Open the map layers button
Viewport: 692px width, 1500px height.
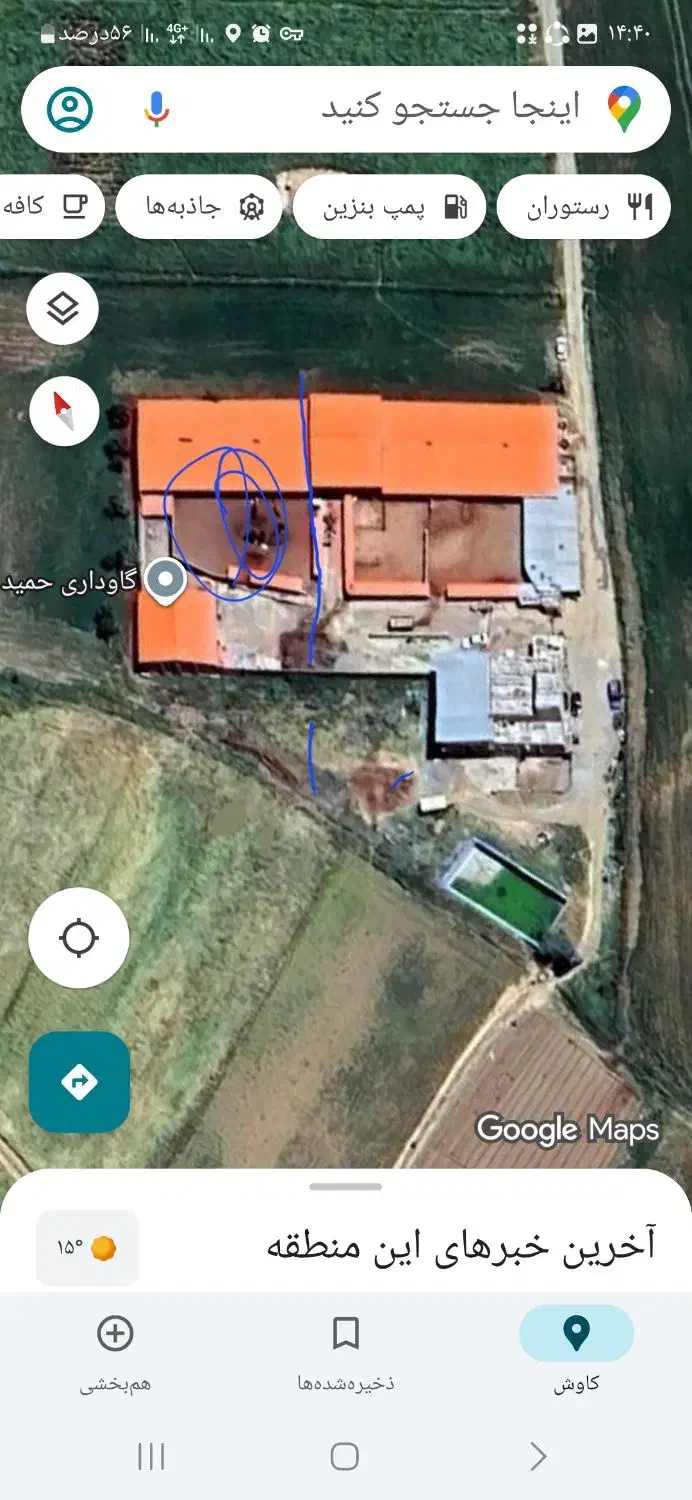[x=62, y=309]
